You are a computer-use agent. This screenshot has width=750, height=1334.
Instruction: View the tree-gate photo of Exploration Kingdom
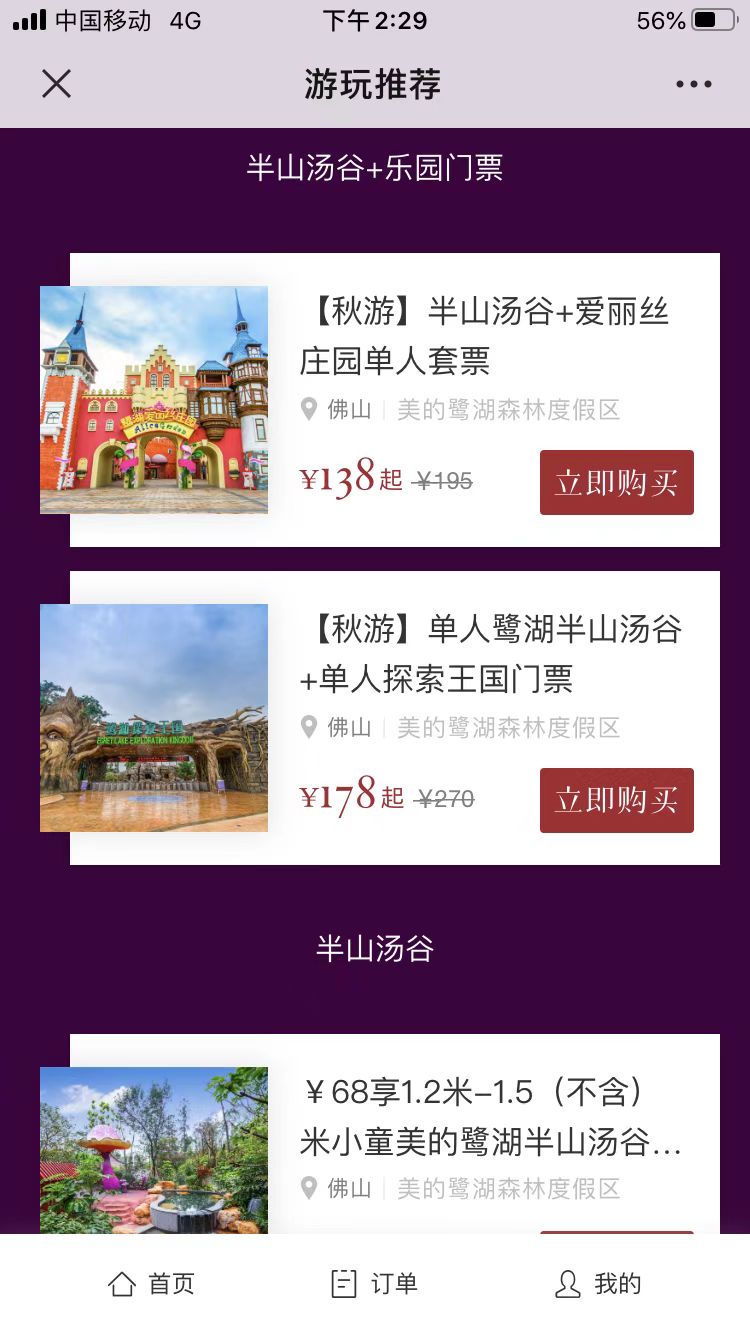pos(153,717)
